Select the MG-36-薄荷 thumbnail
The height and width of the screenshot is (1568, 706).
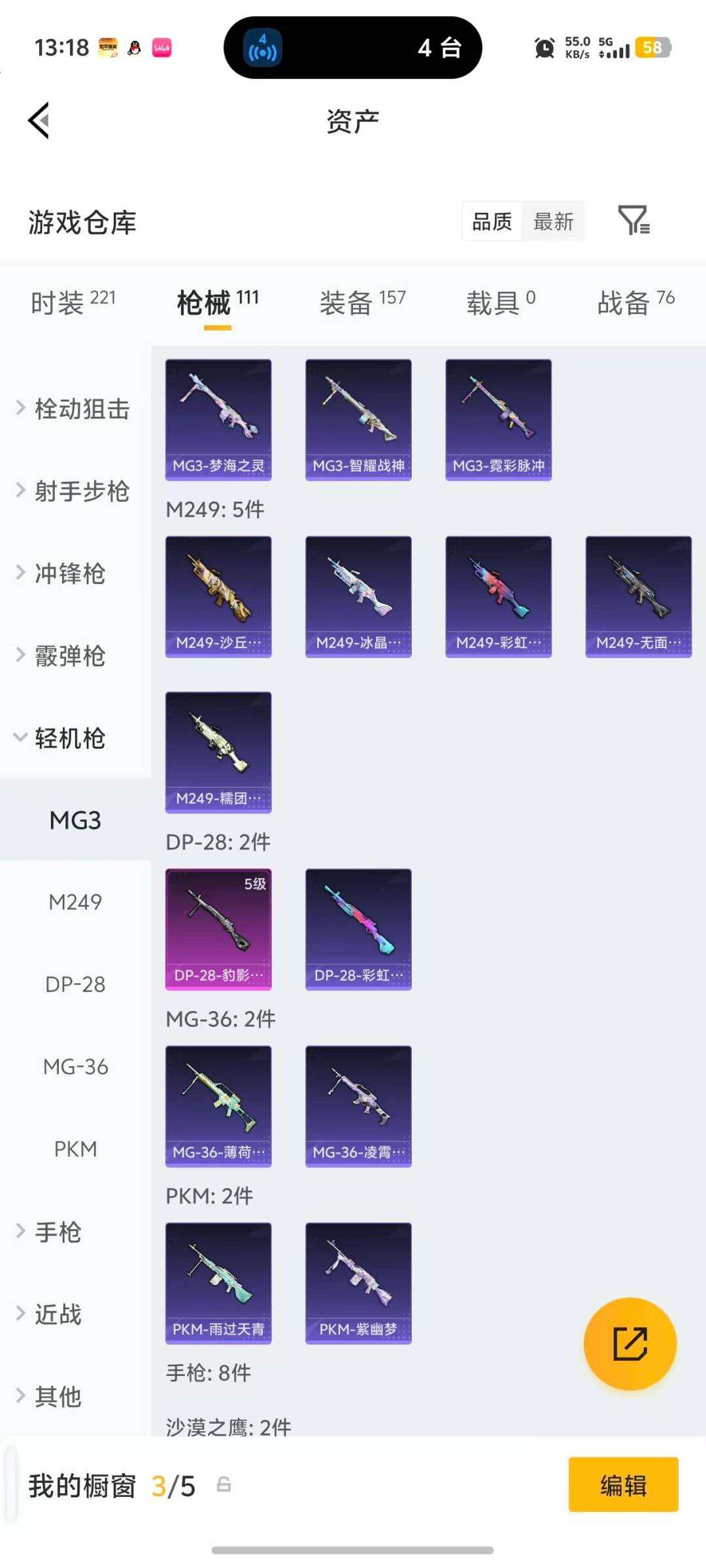coord(218,1104)
